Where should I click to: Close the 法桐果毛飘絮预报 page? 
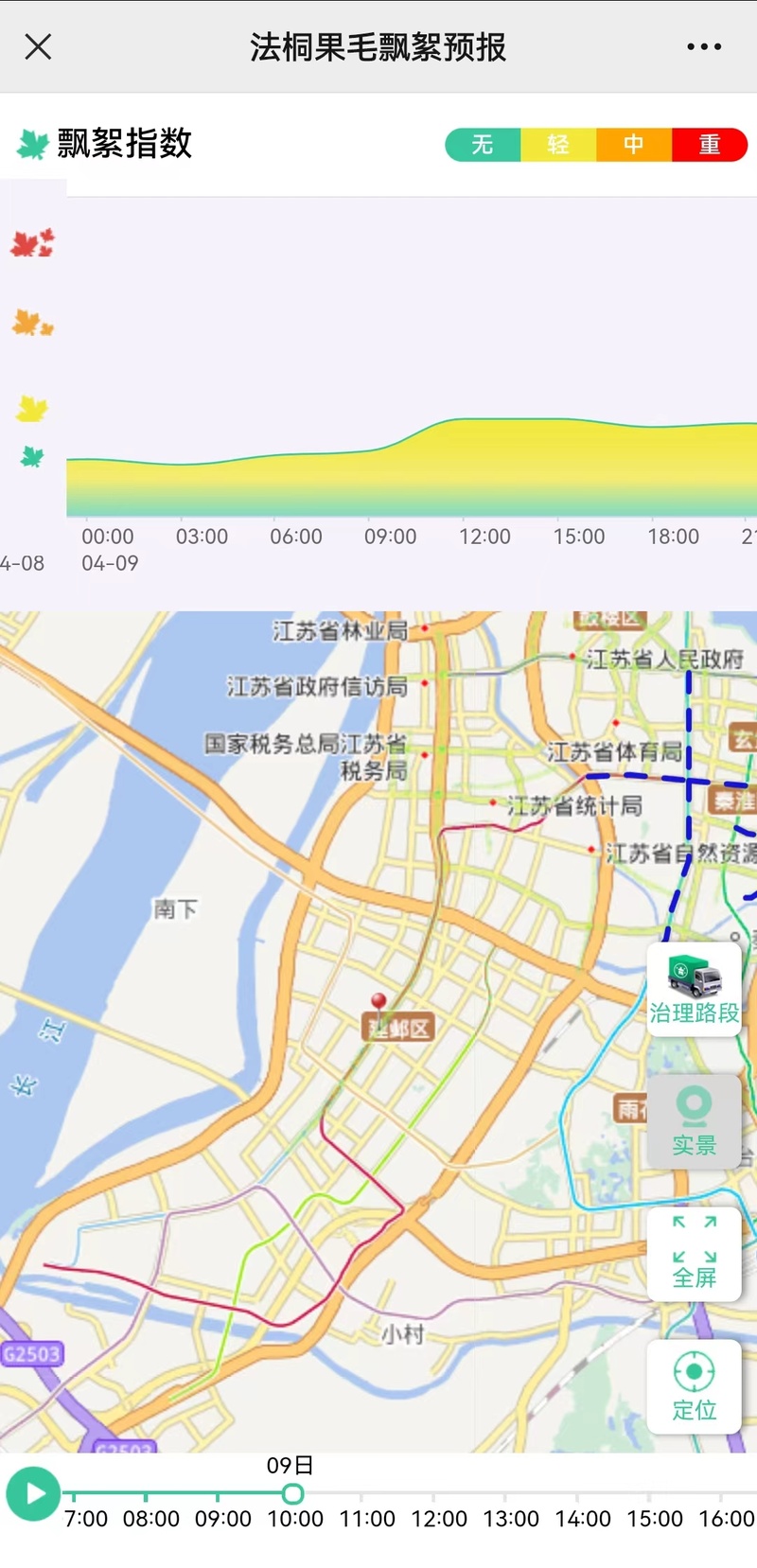click(x=38, y=46)
